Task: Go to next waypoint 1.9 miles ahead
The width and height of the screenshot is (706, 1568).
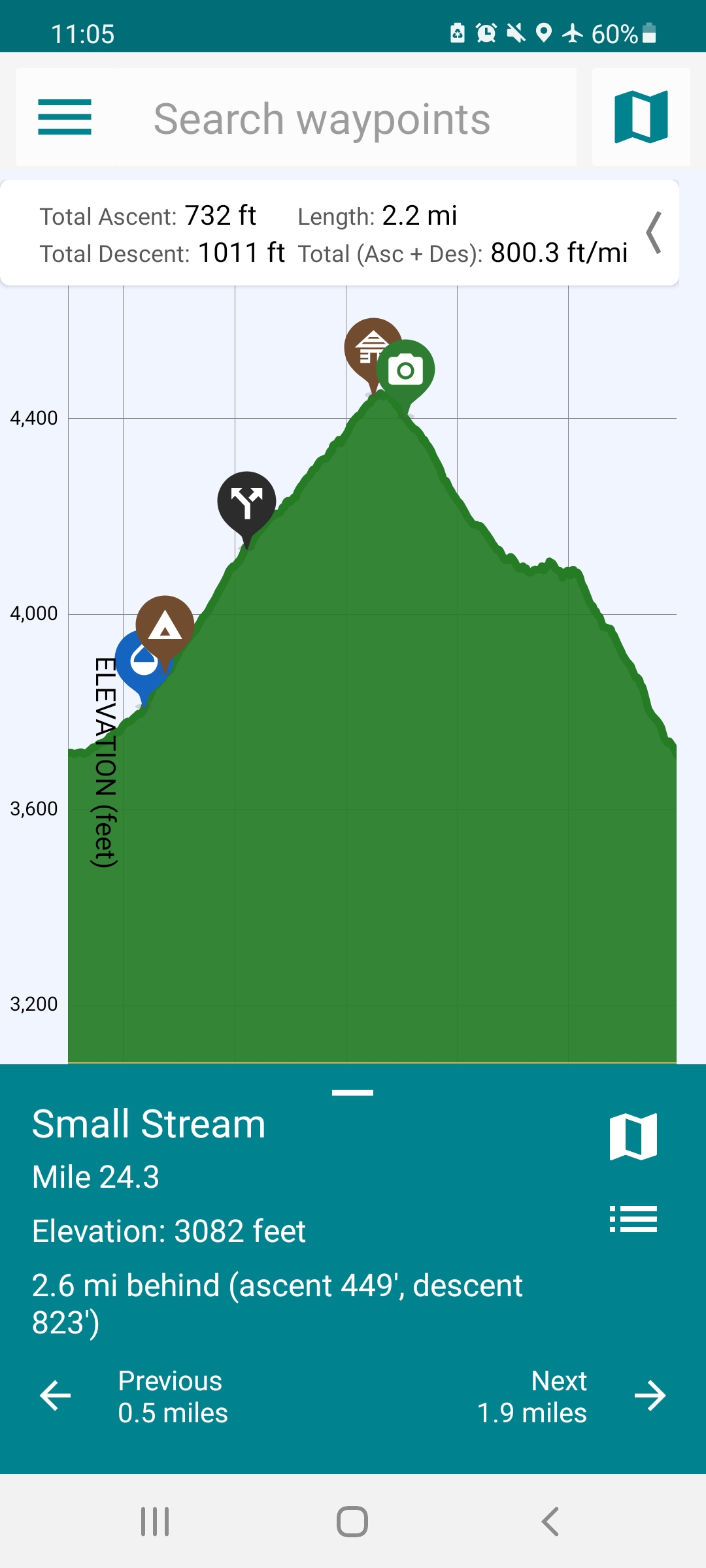Action: tap(570, 1397)
